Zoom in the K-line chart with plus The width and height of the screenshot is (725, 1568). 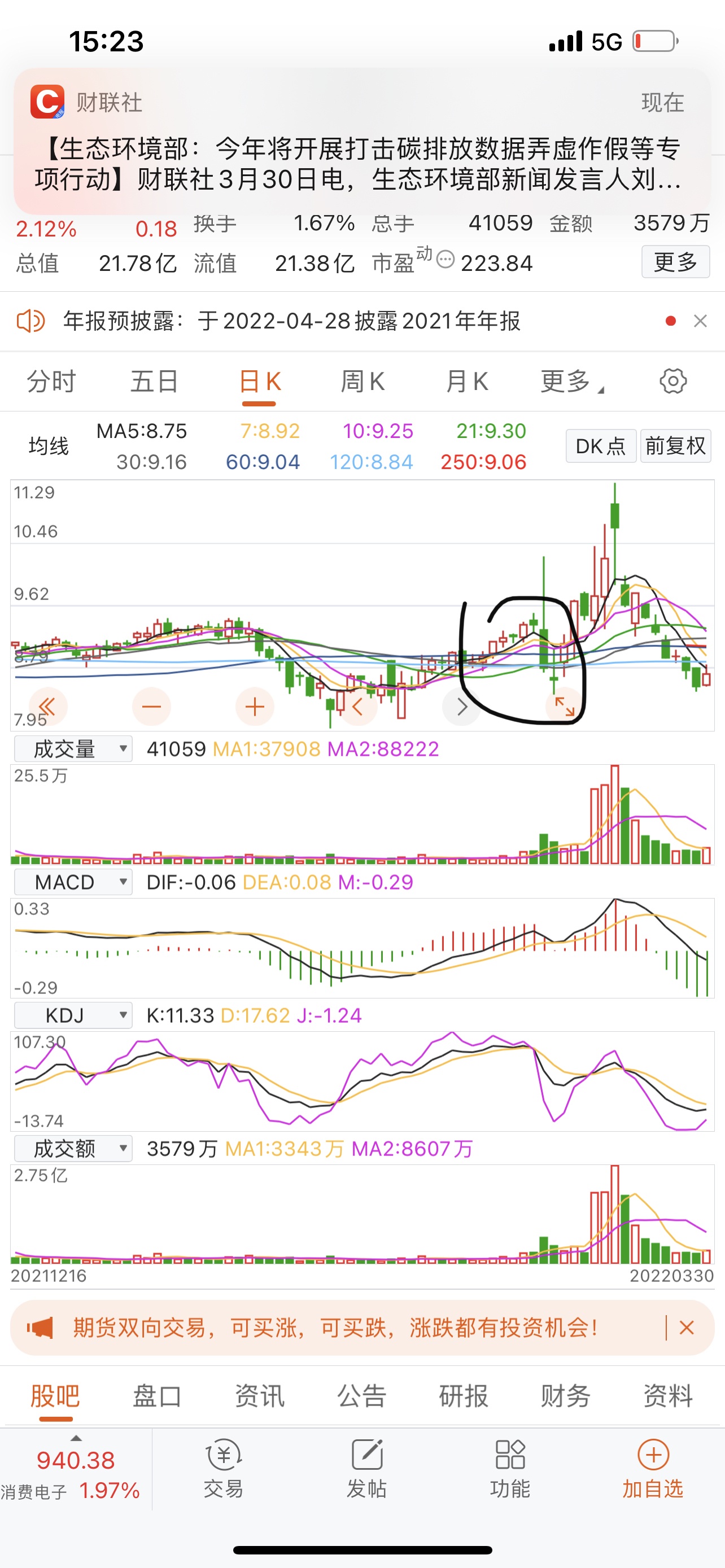coord(255,707)
